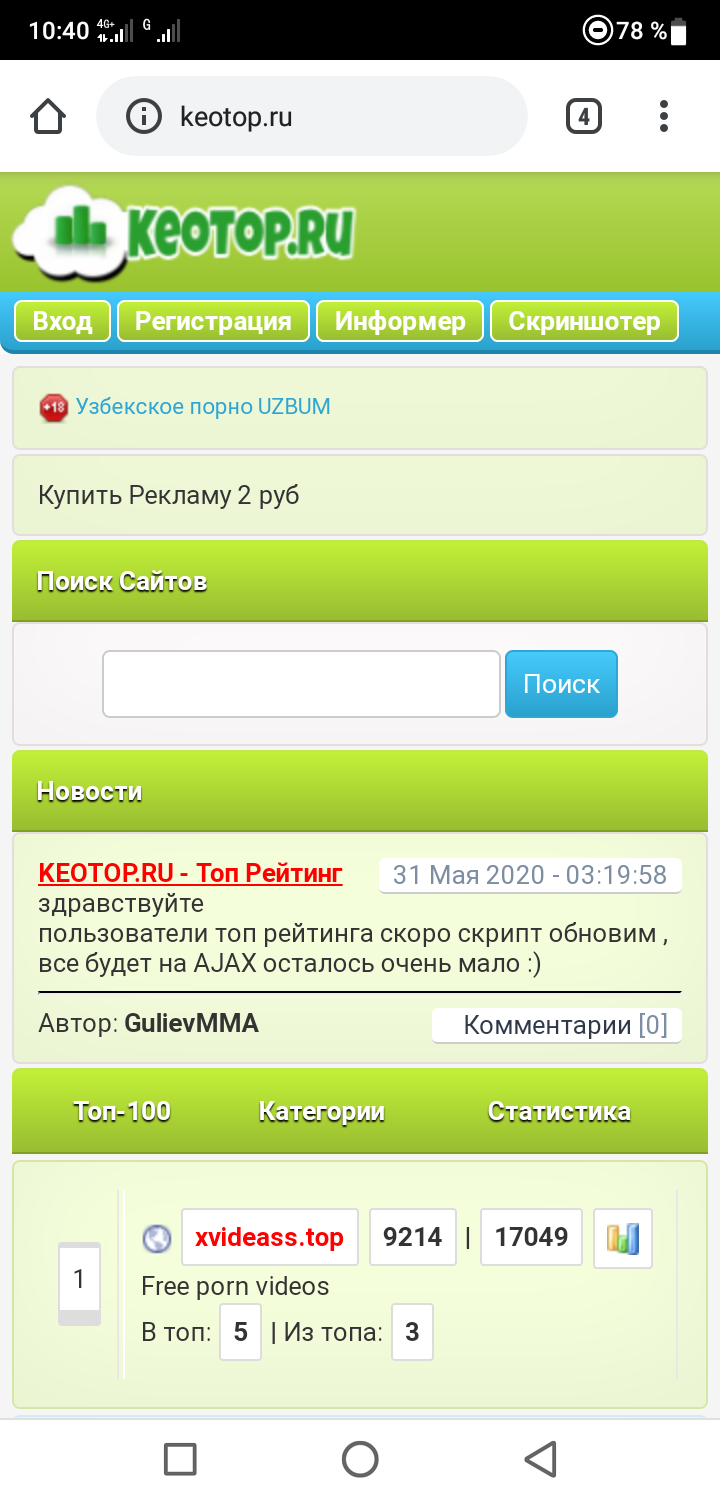Open recent apps from the navigation bar
Screen dimensions: 720x1500
click(180, 1460)
